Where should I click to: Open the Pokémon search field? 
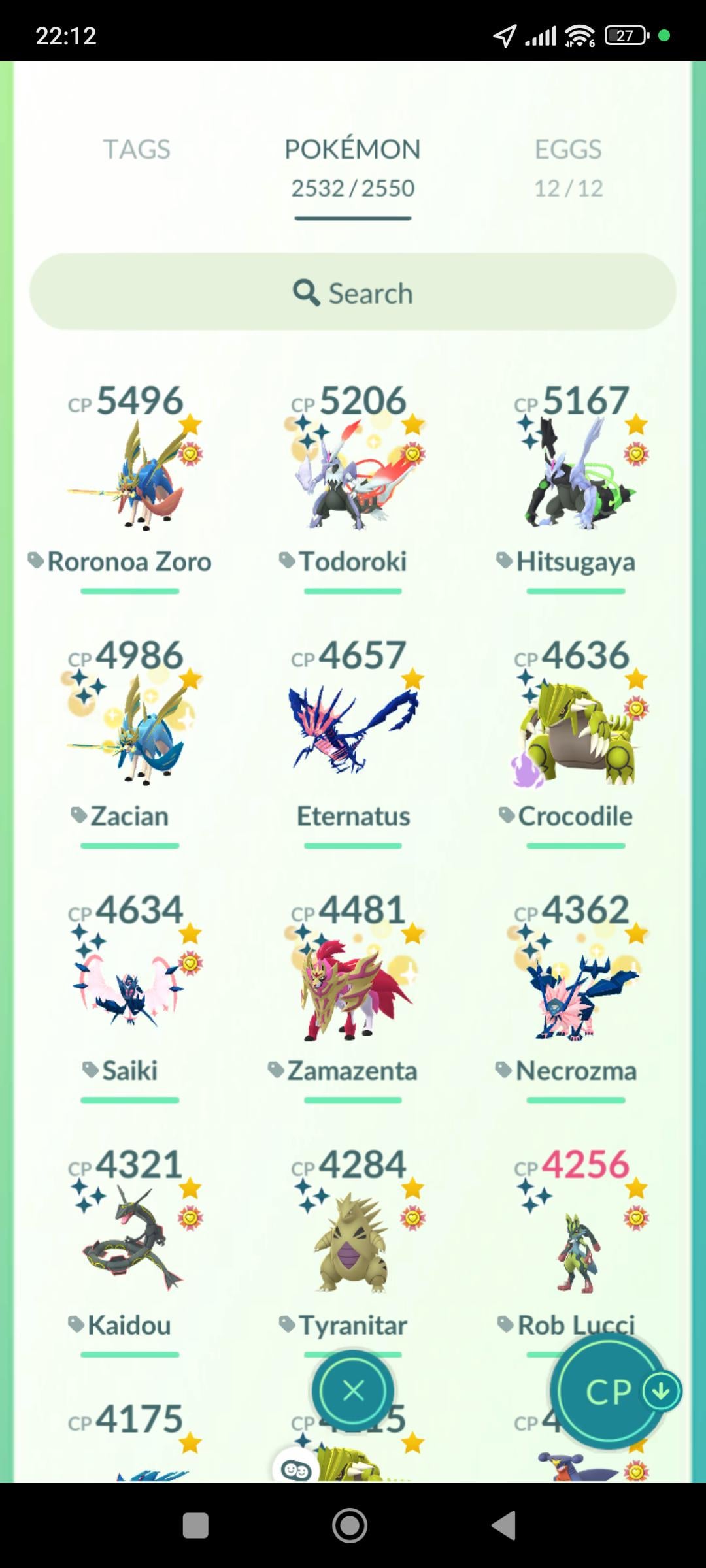(352, 292)
